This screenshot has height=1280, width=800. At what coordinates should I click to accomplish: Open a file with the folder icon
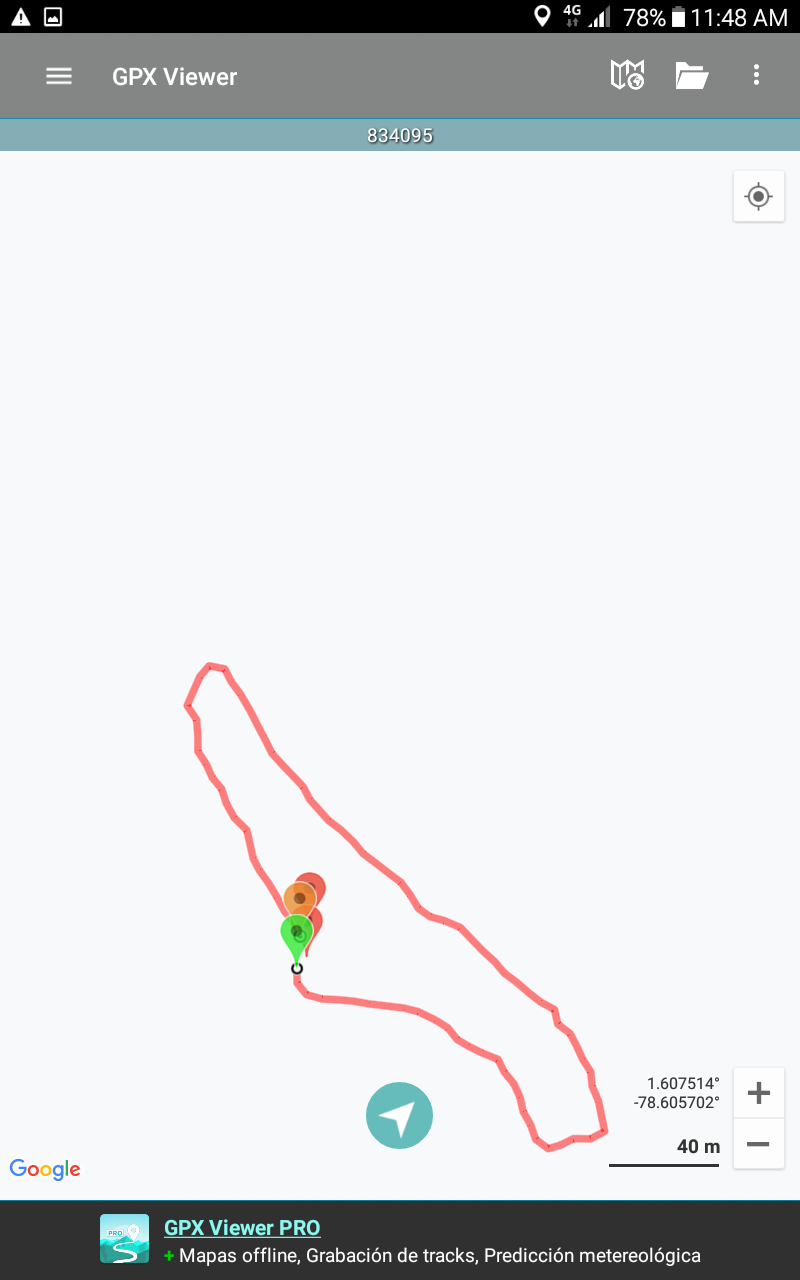(x=691, y=76)
